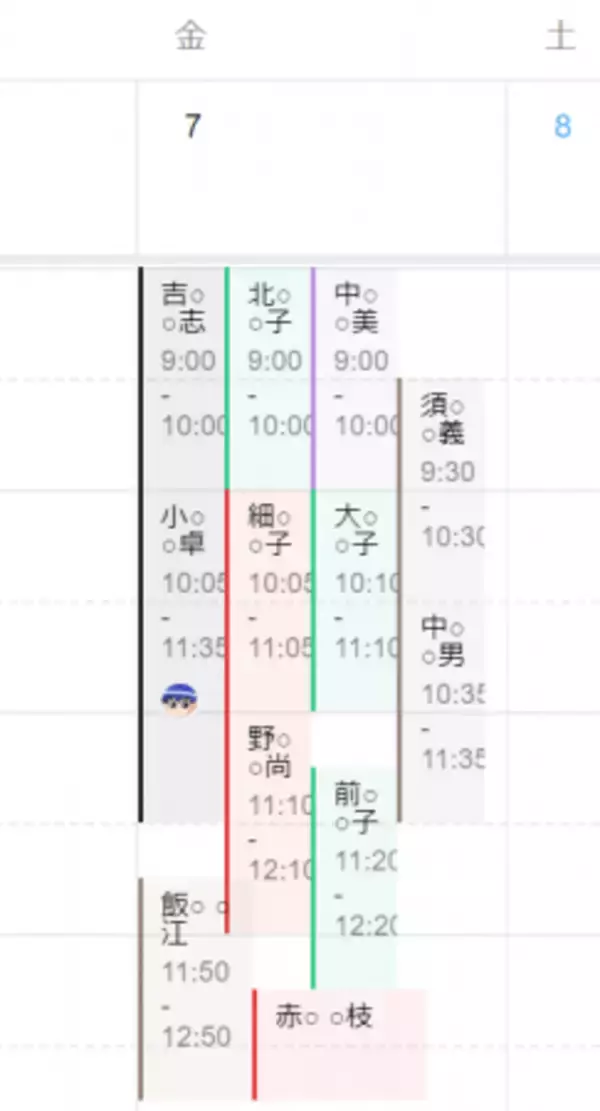
Task: Open 吉○○志's 9:00 appointment
Action: click(x=185, y=360)
